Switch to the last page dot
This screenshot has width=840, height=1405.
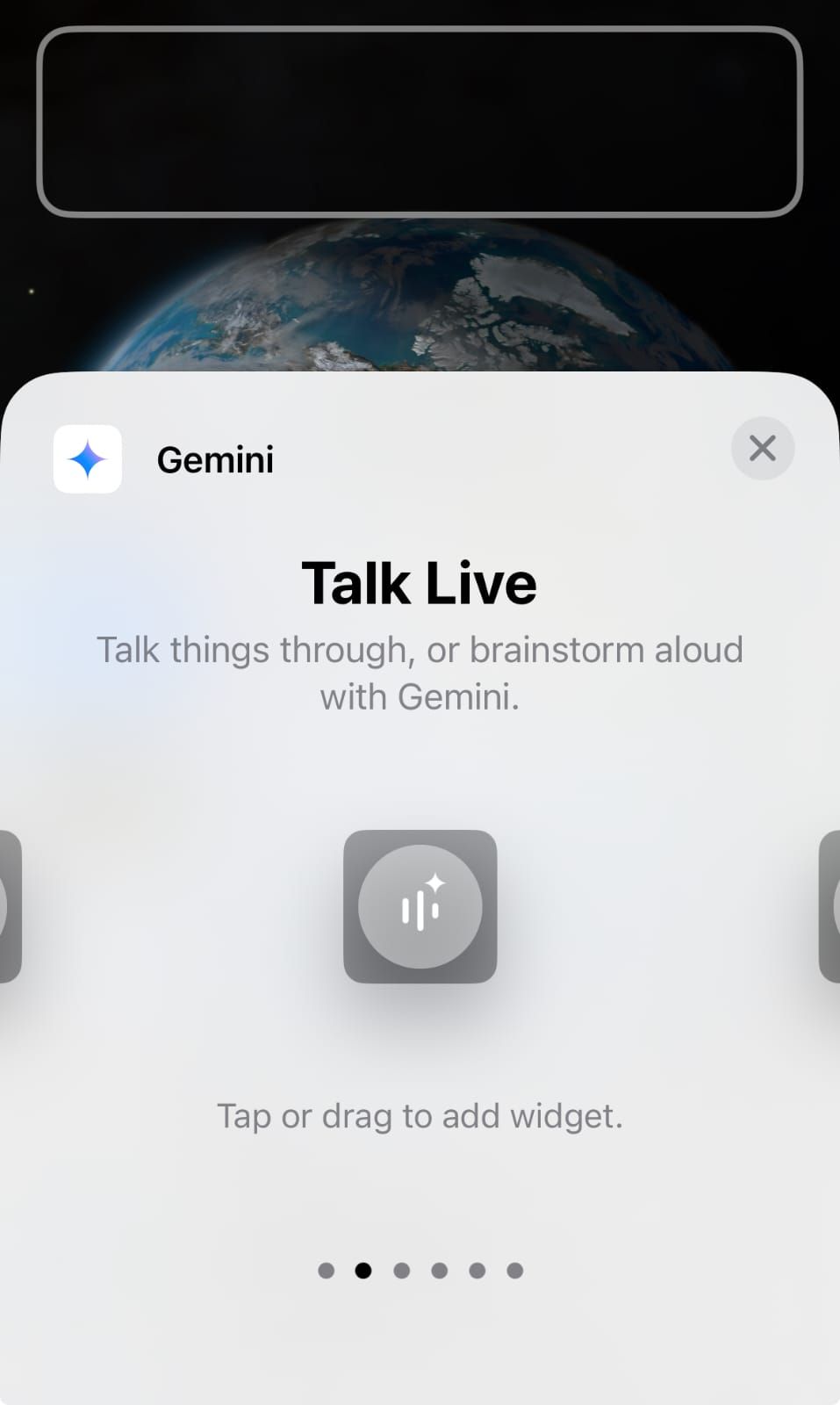[515, 1271]
